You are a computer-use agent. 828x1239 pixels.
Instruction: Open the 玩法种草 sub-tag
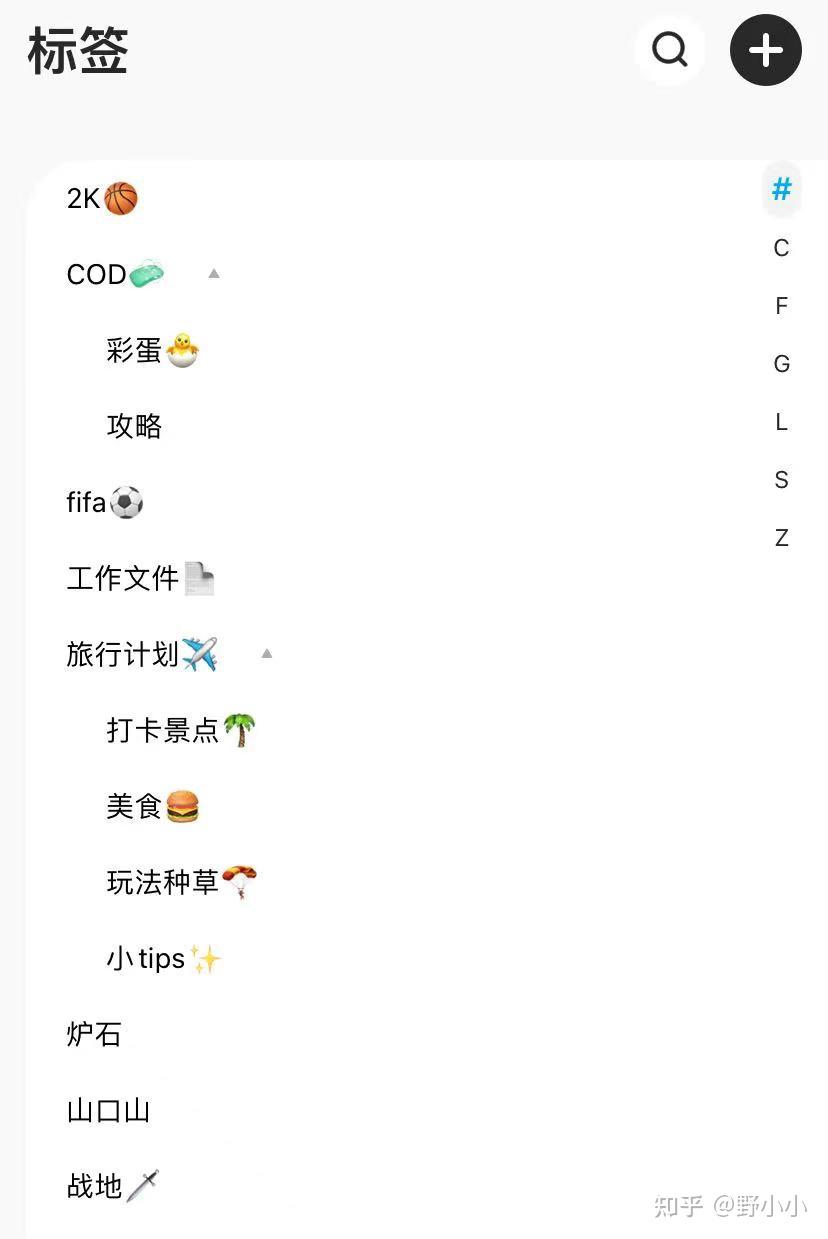coord(180,882)
